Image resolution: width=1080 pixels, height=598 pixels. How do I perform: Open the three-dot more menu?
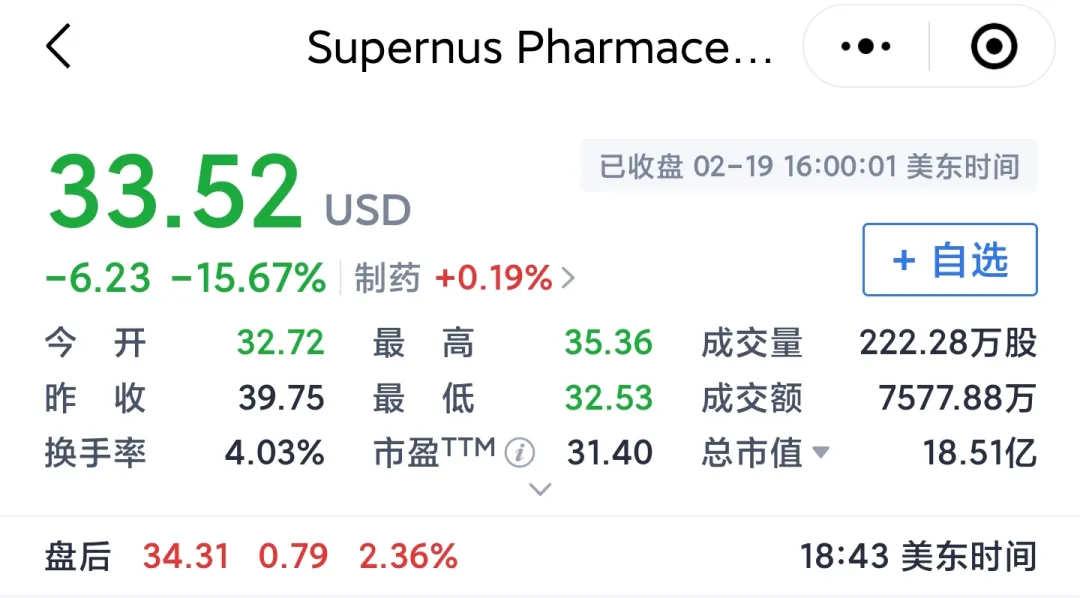click(866, 47)
